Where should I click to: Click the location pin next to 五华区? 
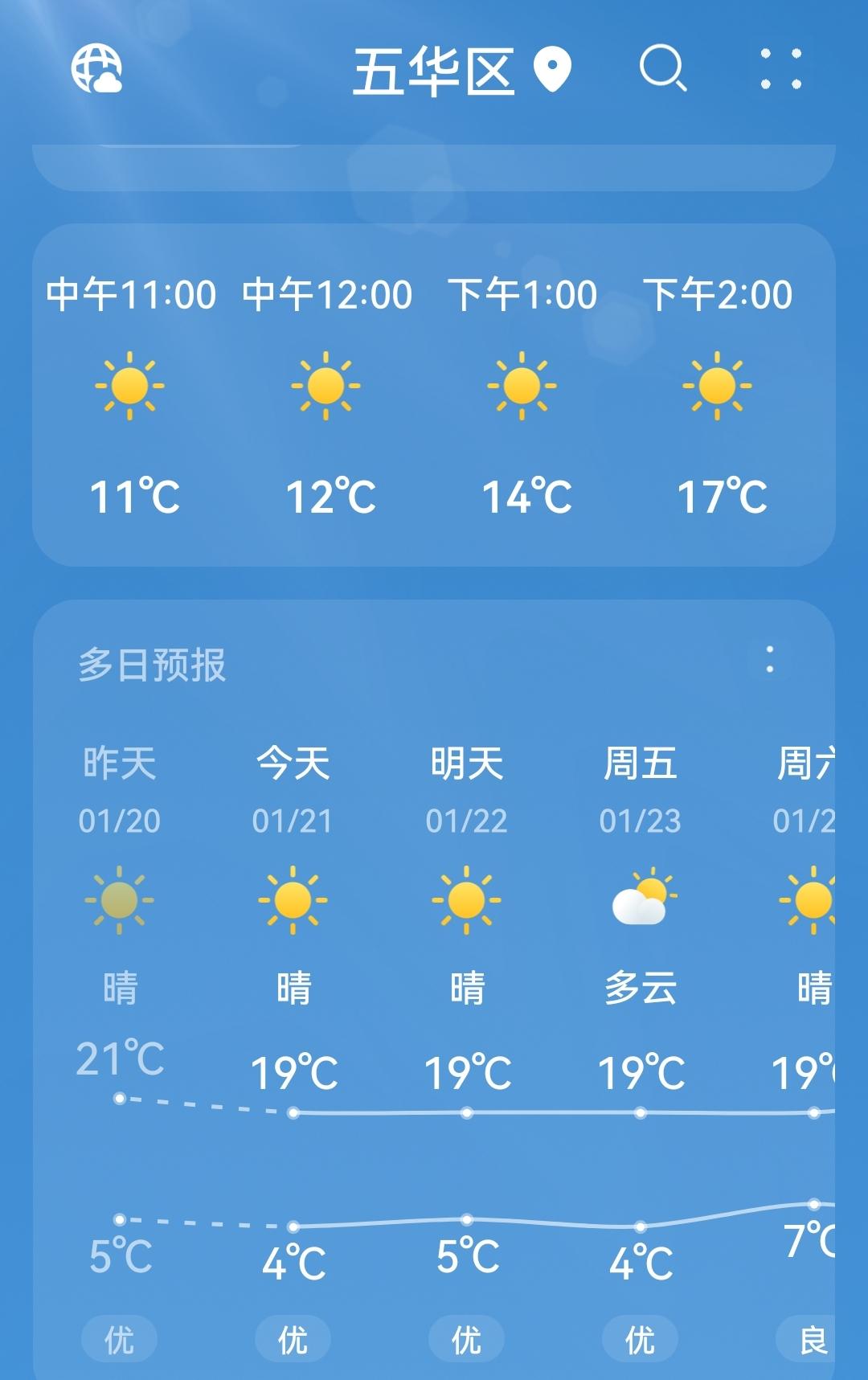(x=553, y=72)
